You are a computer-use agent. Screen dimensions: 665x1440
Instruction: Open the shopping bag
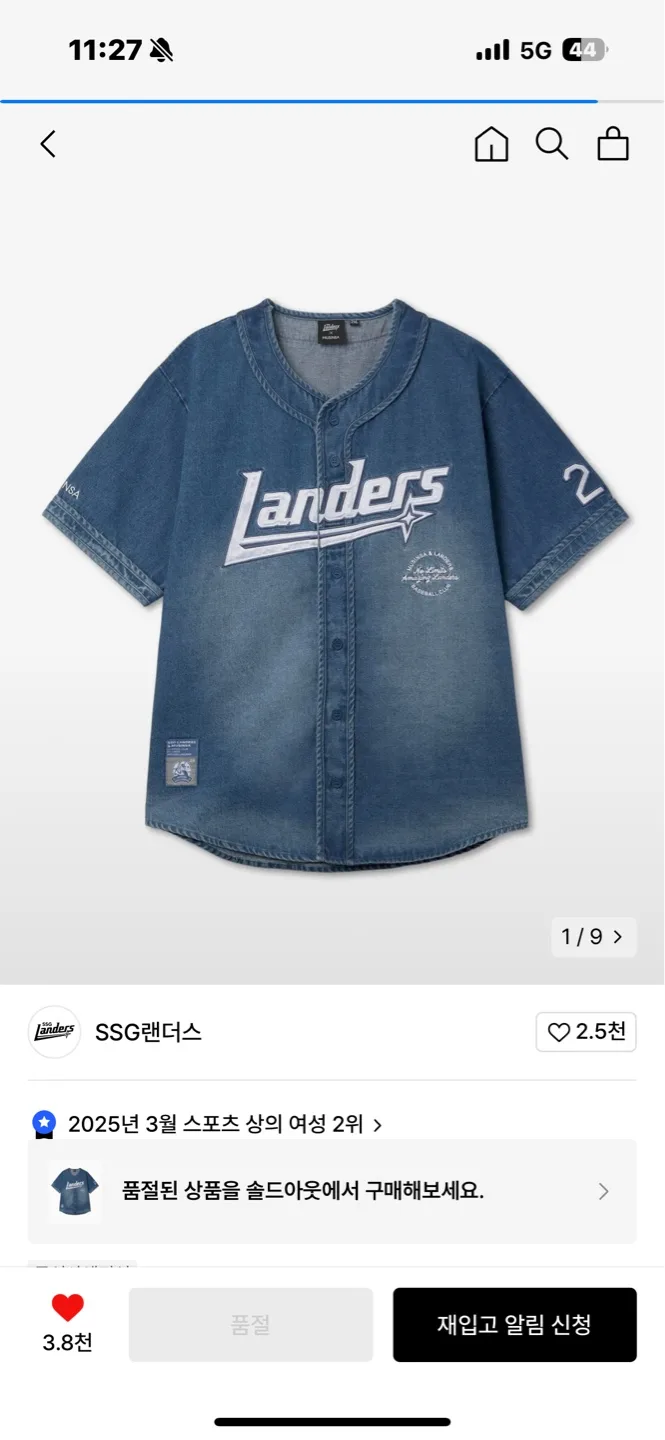pos(613,145)
